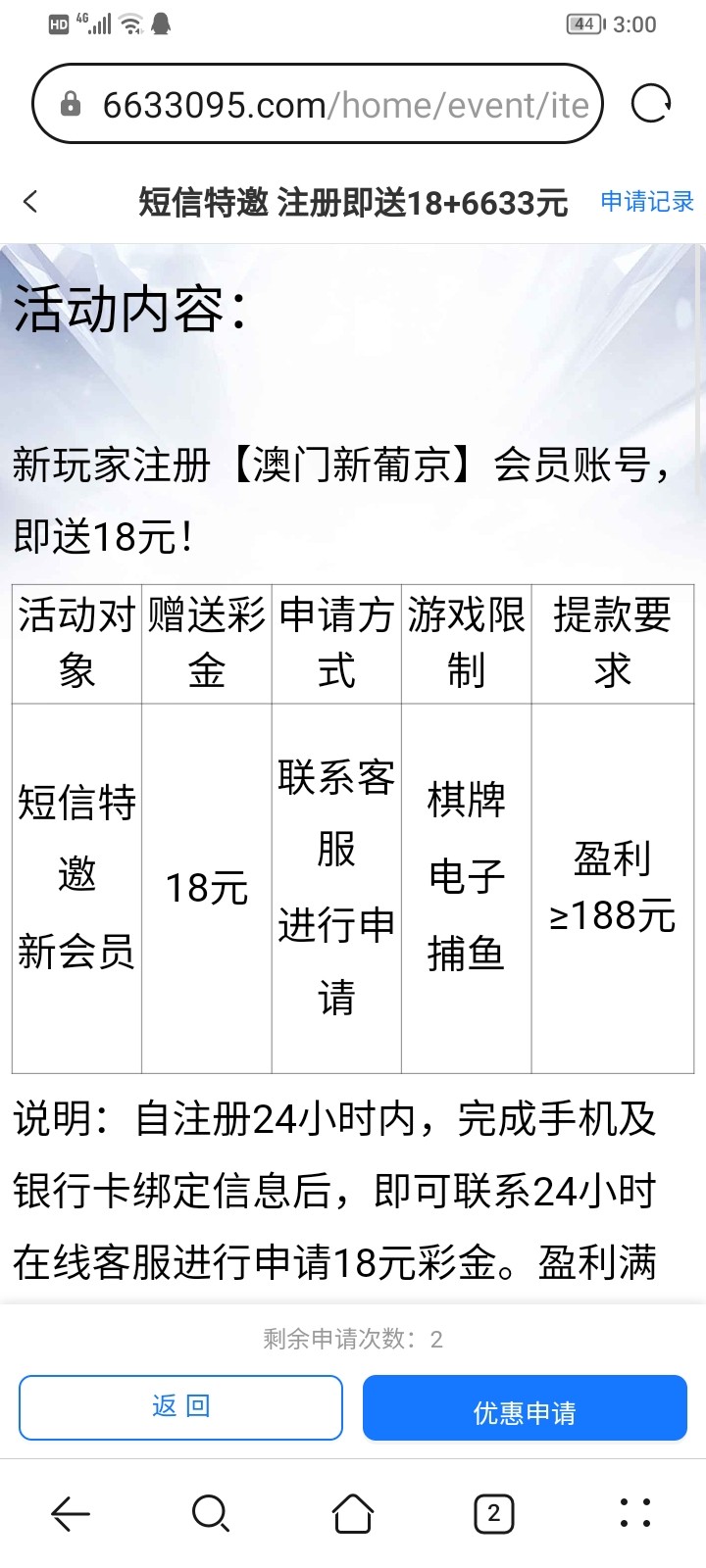The image size is (706, 1568).
Task: Reload the page with the refresh icon
Action: [651, 103]
